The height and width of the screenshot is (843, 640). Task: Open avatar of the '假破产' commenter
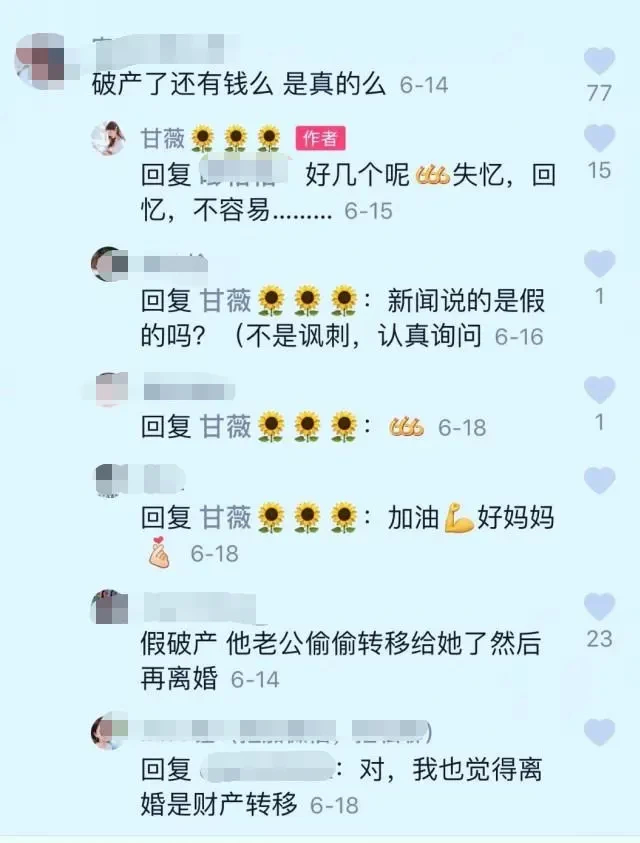[x=107, y=607]
